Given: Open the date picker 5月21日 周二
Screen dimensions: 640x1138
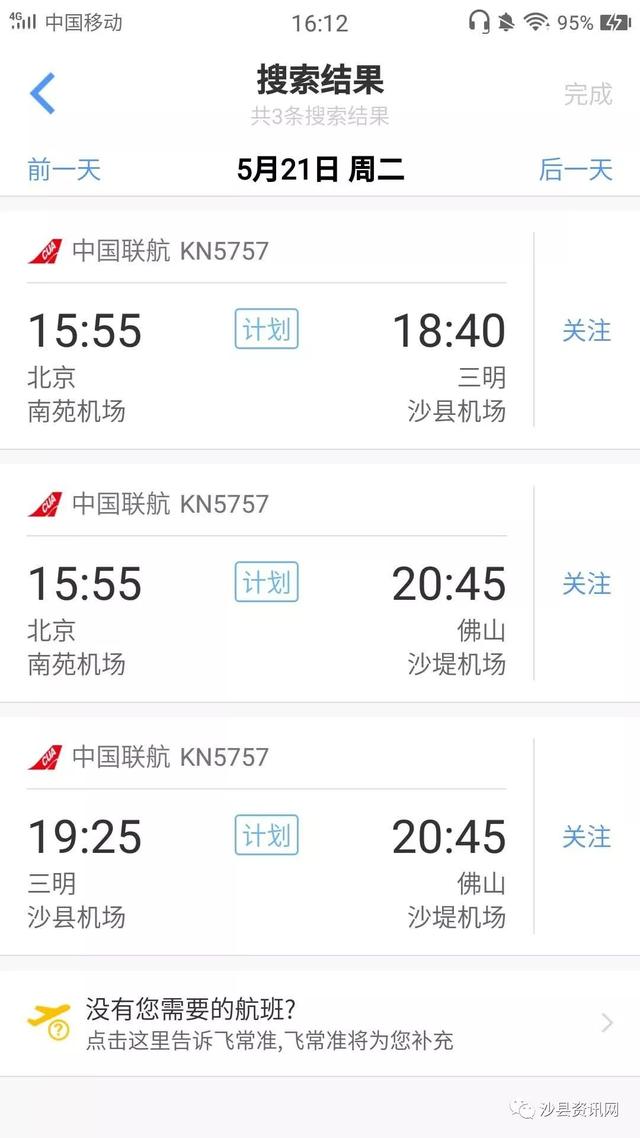Looking at the screenshot, I should pyautogui.click(x=320, y=170).
